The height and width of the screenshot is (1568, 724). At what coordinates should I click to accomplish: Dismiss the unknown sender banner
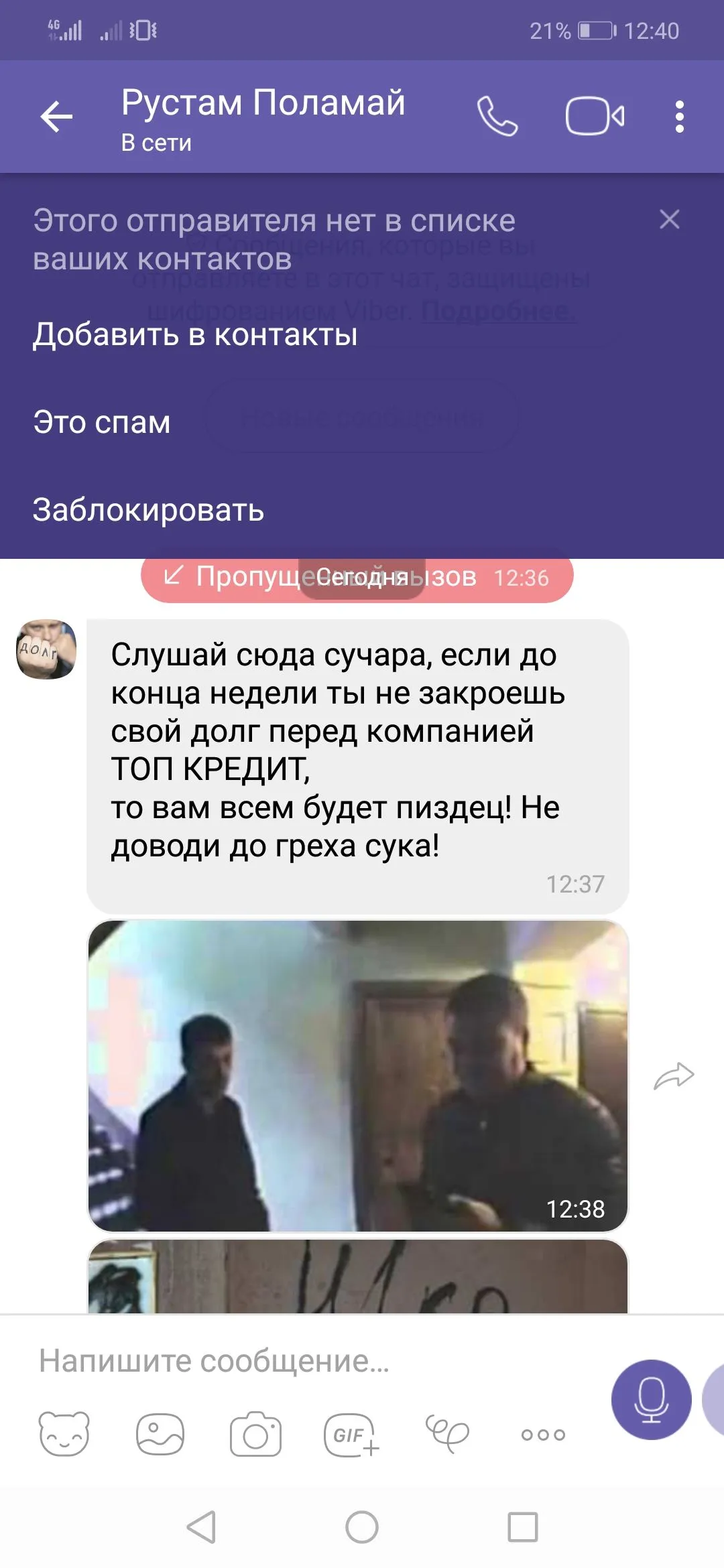click(x=669, y=219)
